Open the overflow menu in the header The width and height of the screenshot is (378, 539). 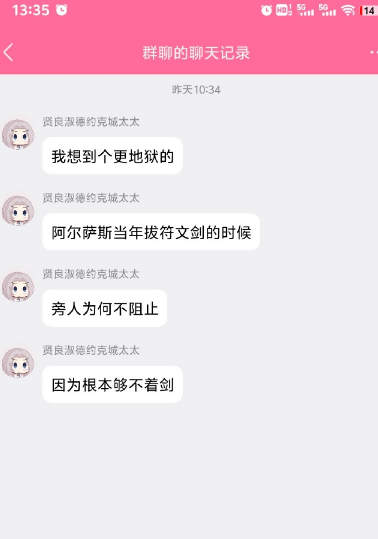374,53
